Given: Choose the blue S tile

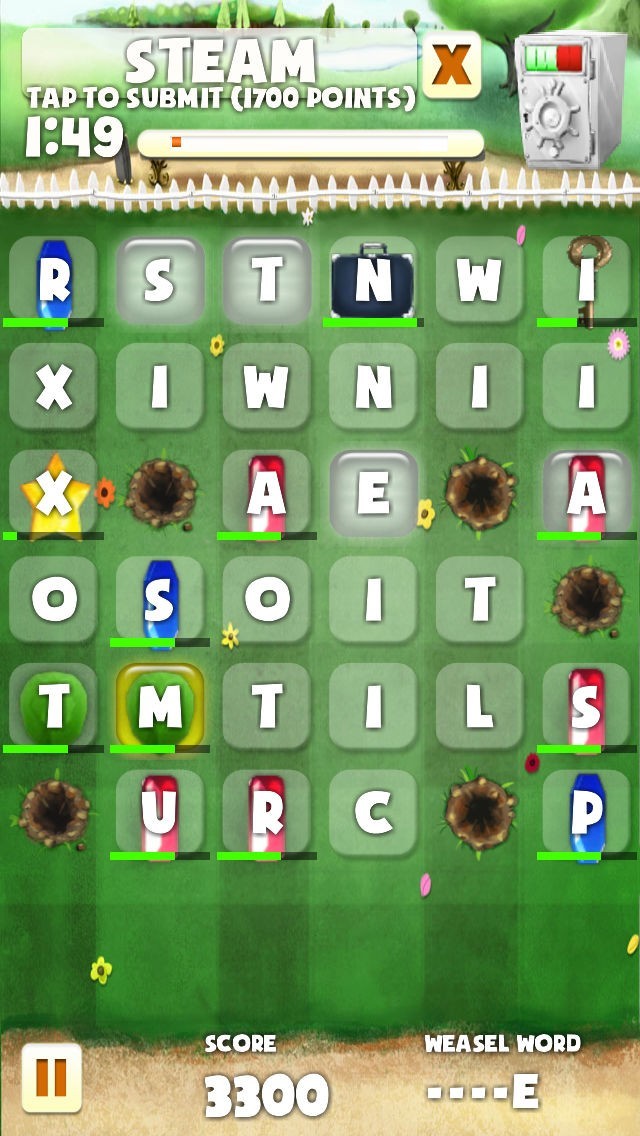Looking at the screenshot, I should point(159,599).
